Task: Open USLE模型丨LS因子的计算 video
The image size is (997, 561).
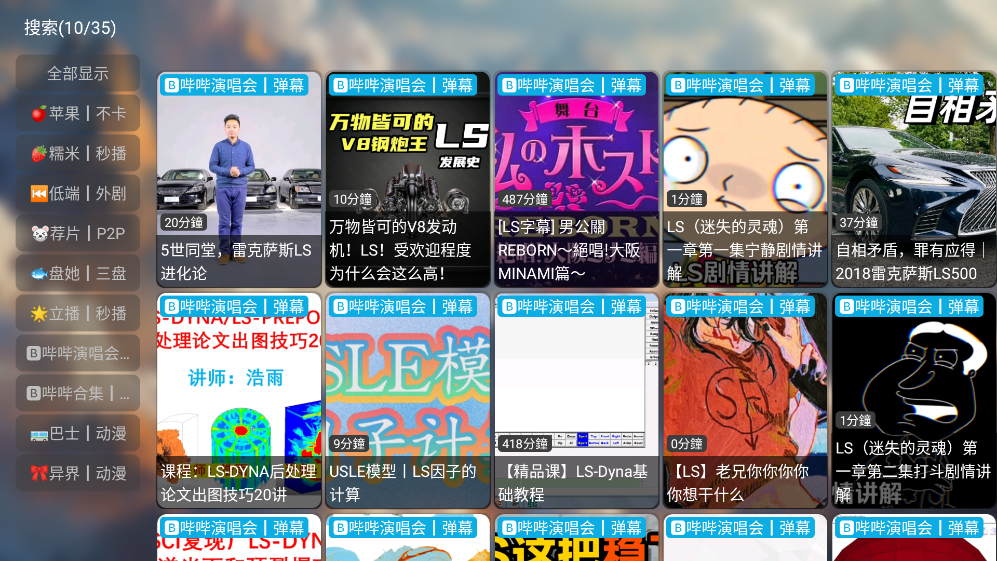Action: (408, 400)
